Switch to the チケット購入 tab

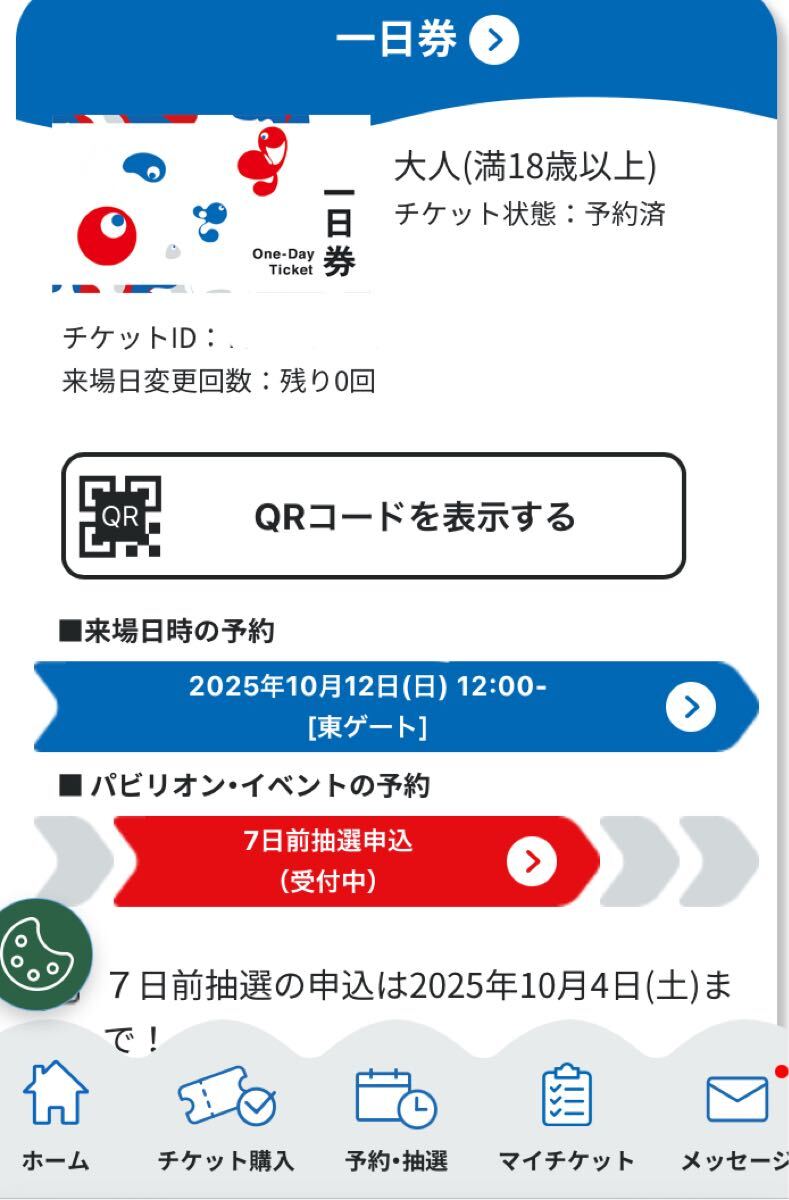coord(226,1118)
